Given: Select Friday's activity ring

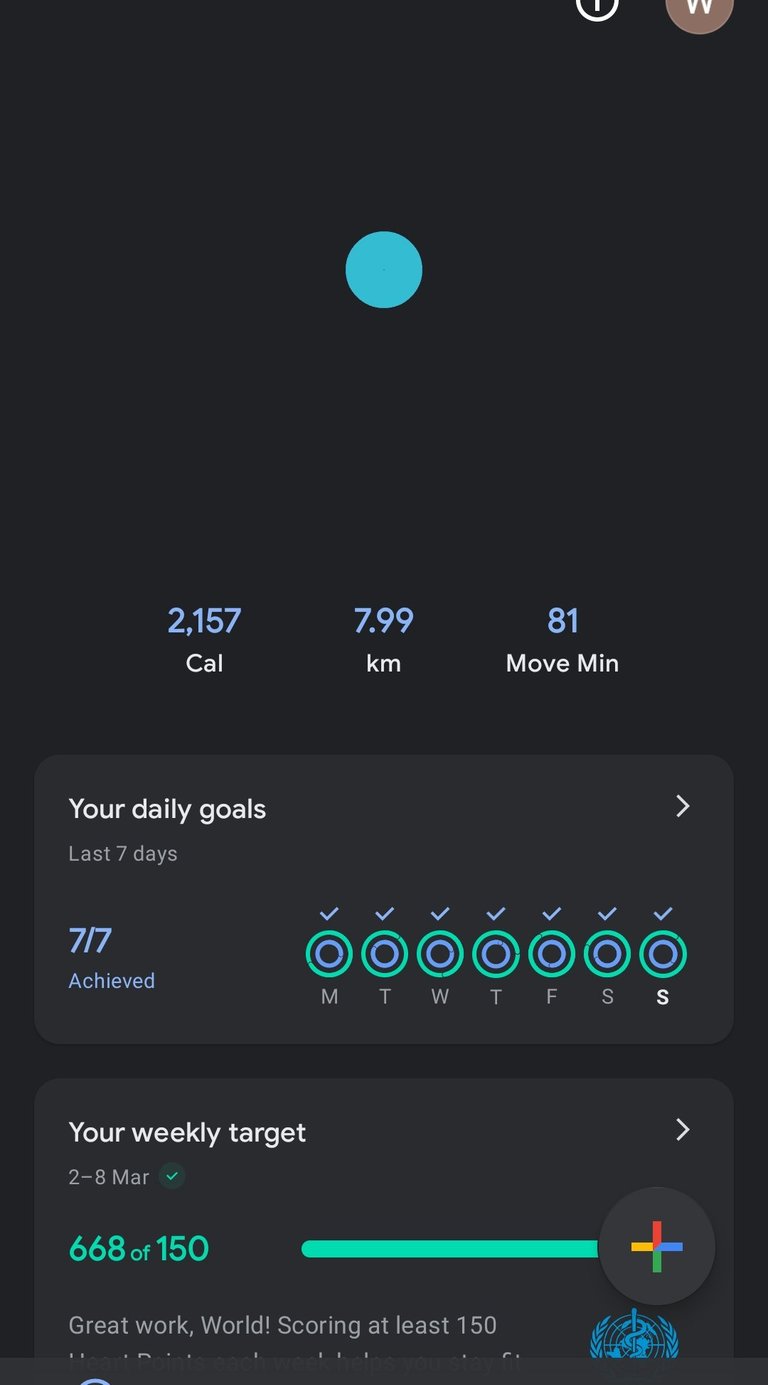Looking at the screenshot, I should point(551,954).
